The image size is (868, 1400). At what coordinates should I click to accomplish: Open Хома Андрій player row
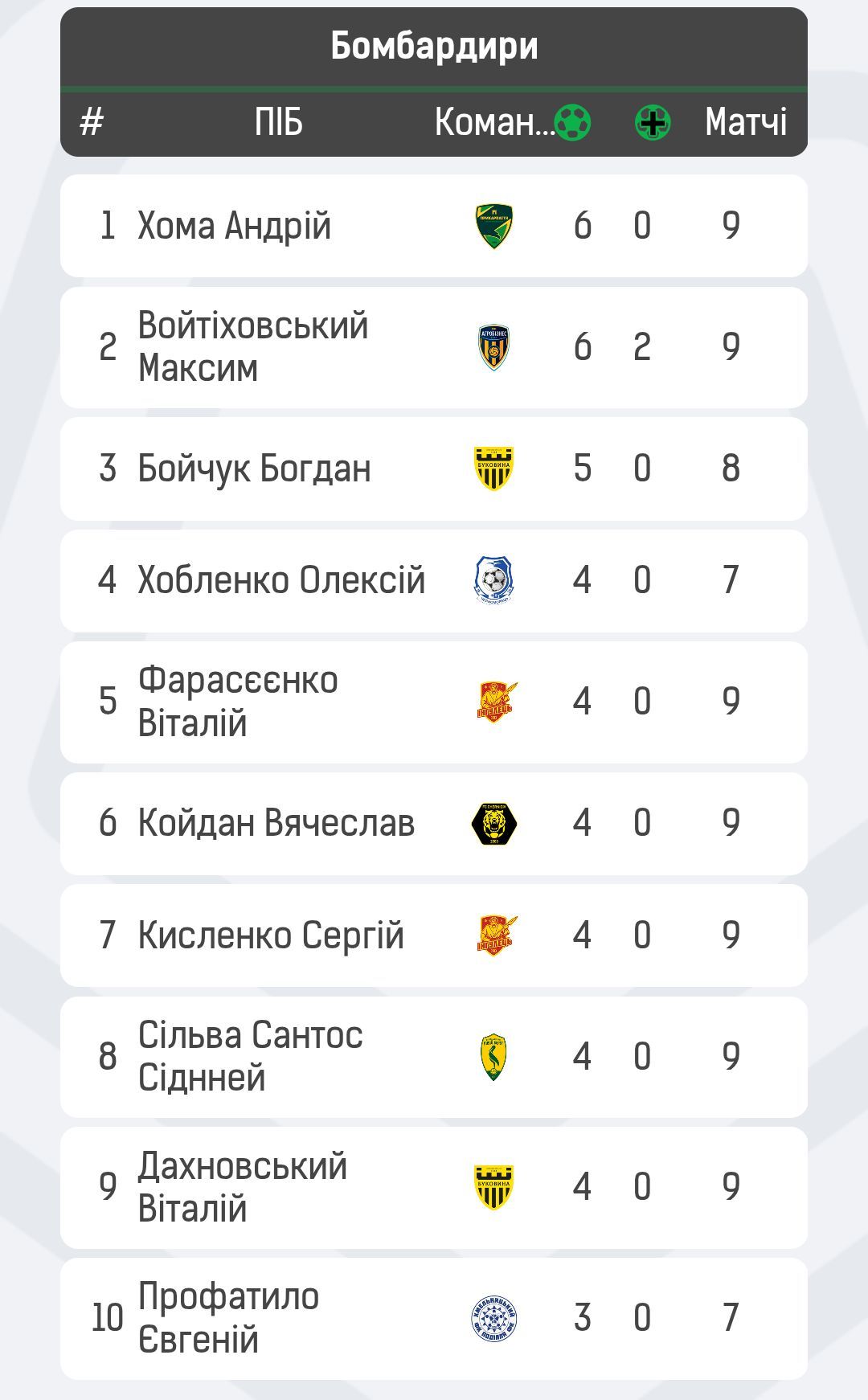(234, 226)
